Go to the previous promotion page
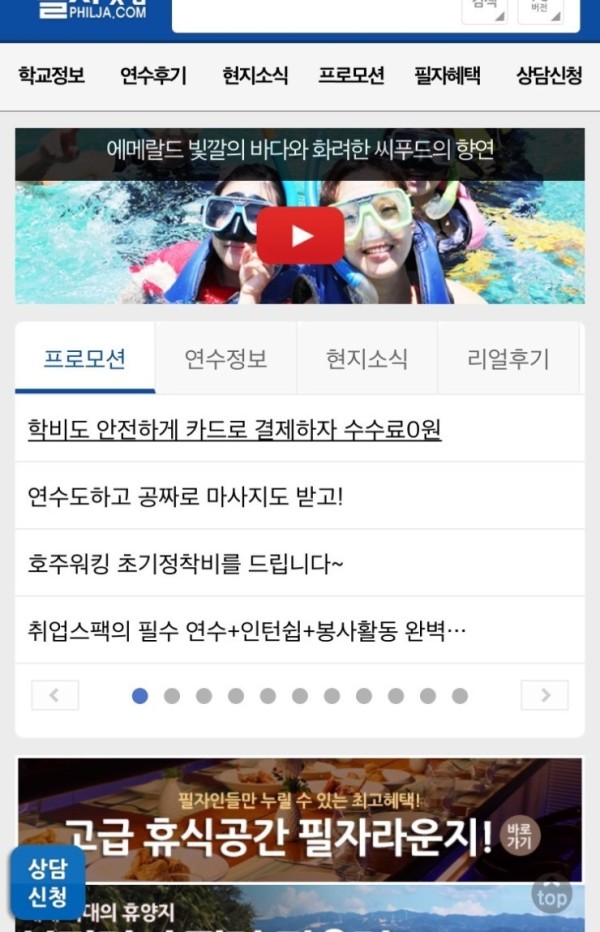Viewport: 600px width, 932px height. (x=55, y=695)
